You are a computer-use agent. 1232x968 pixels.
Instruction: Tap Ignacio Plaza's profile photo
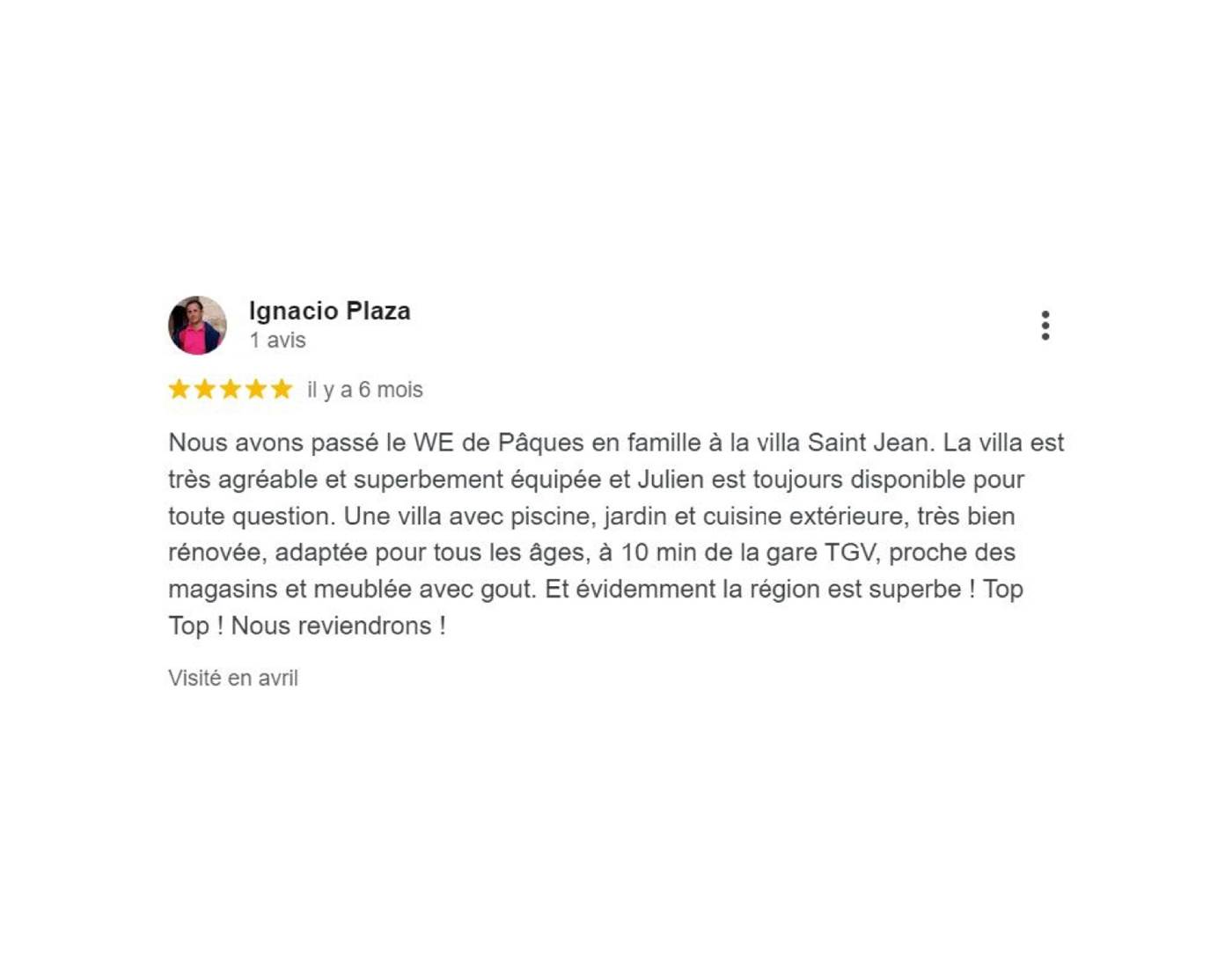pos(197,326)
